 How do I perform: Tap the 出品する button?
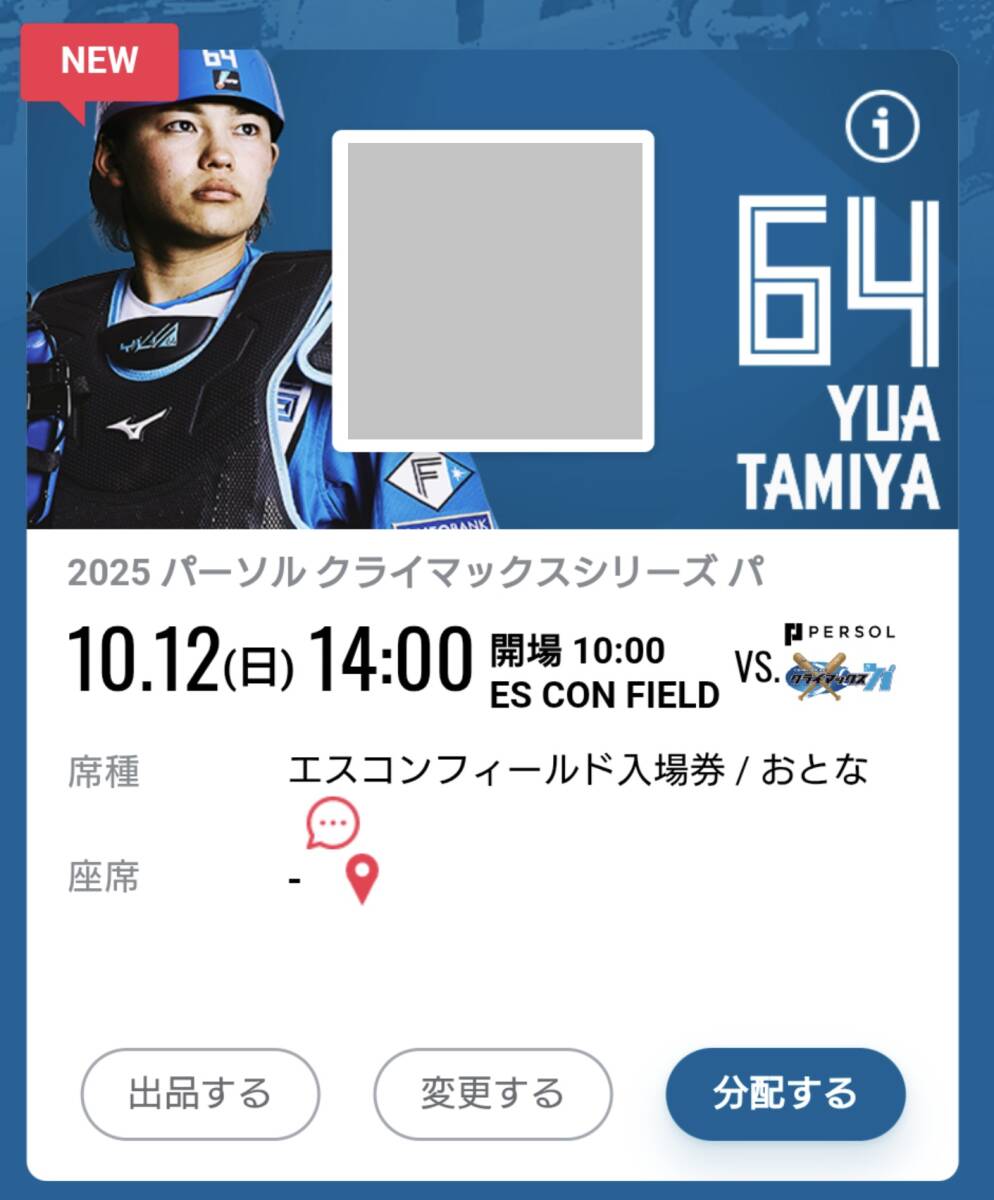(200, 1094)
